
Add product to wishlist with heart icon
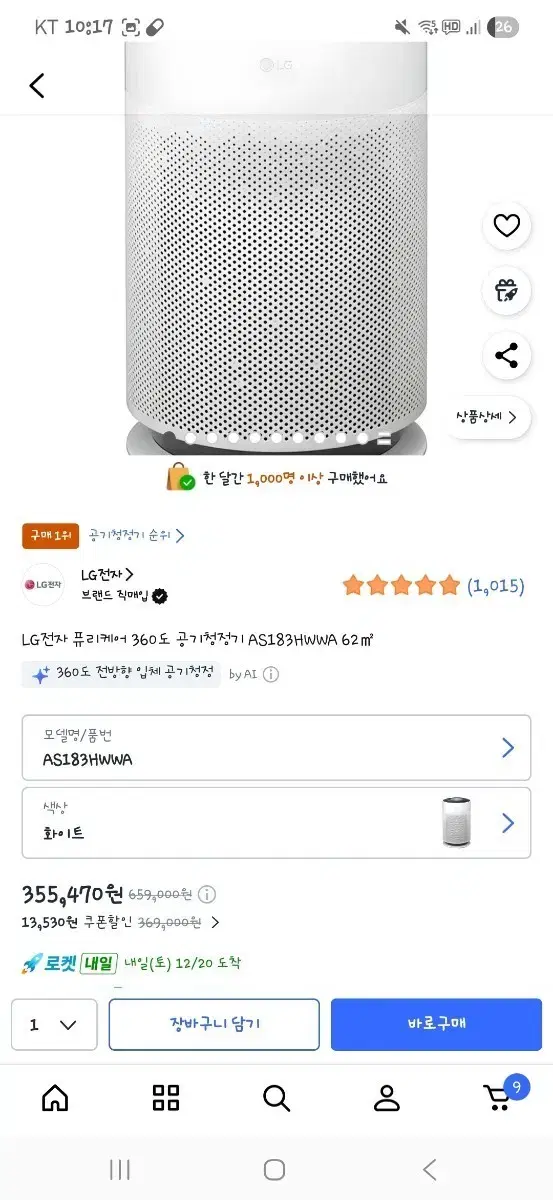[507, 226]
